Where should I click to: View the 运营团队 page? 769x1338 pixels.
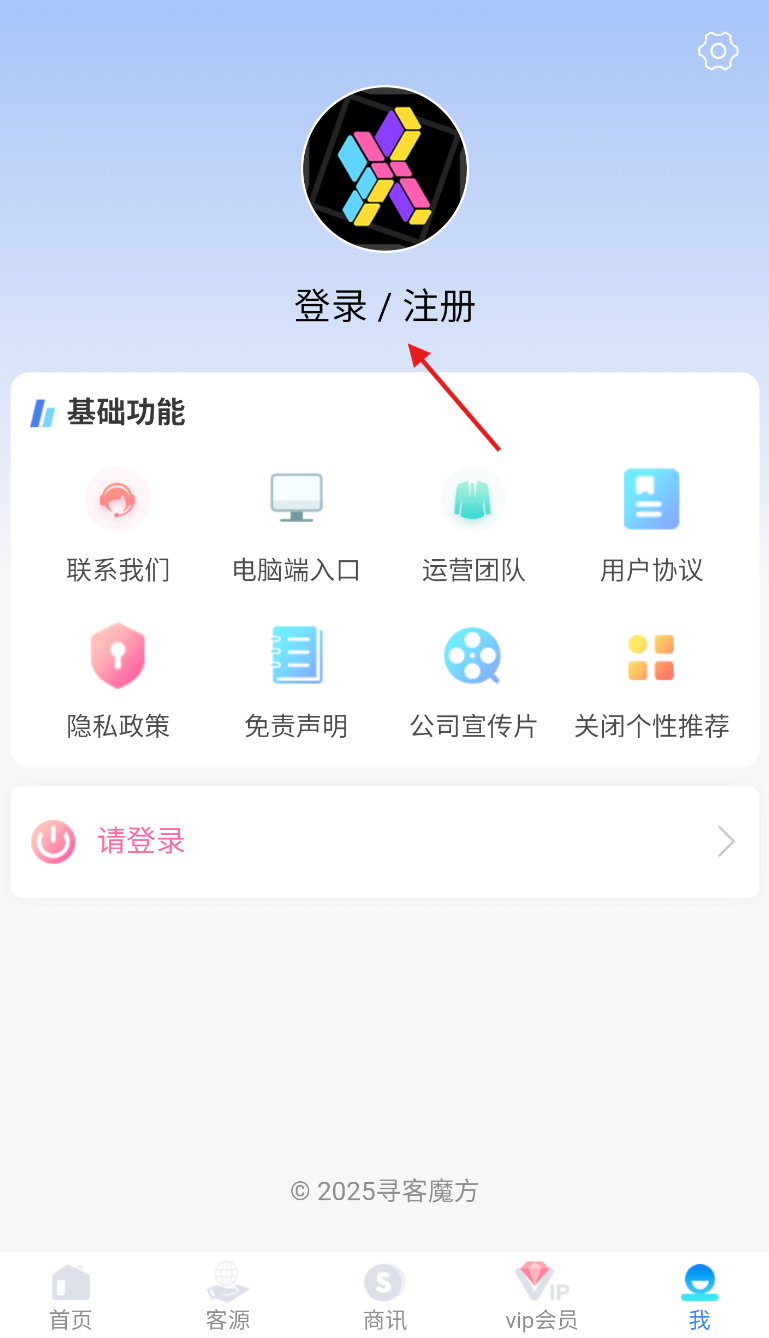click(473, 525)
